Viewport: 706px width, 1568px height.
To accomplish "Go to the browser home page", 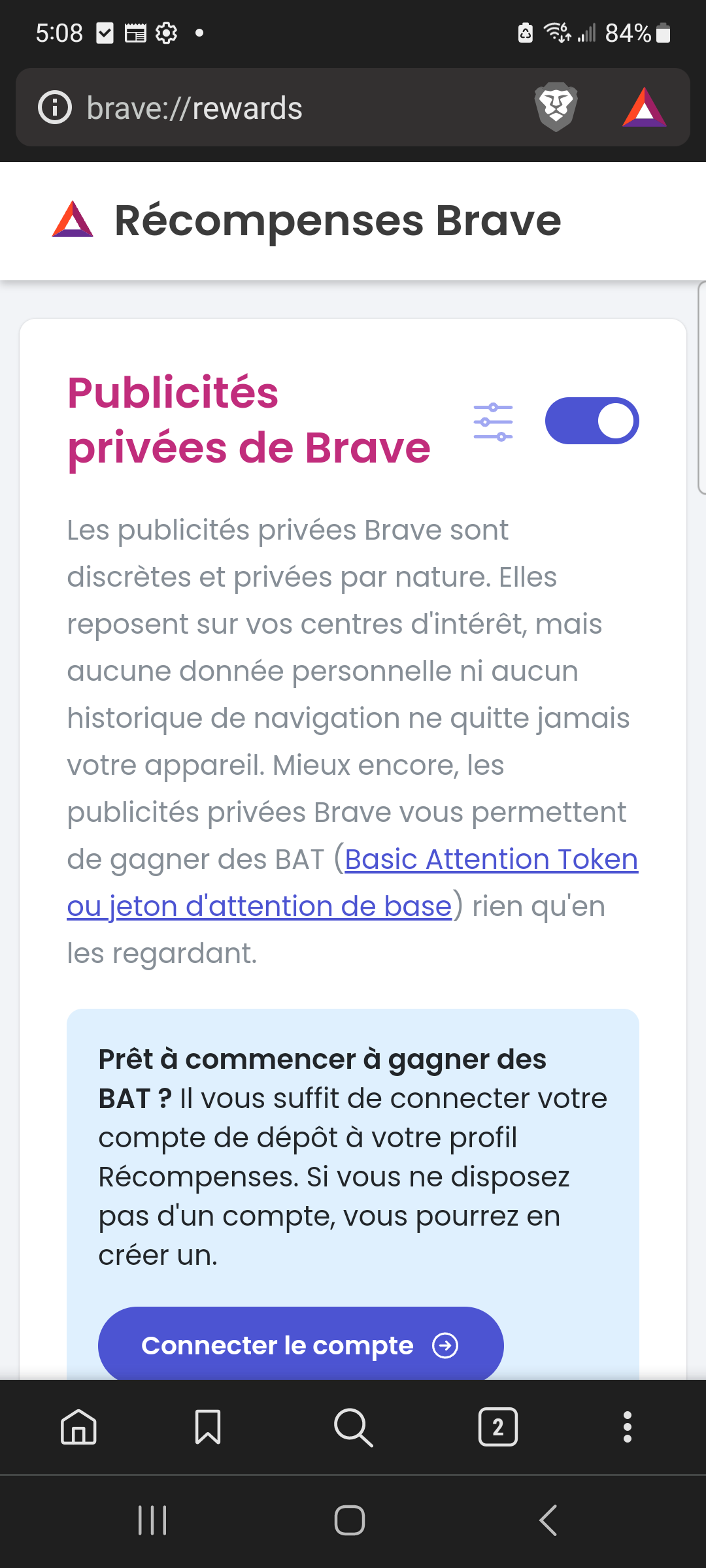I will (x=78, y=1427).
